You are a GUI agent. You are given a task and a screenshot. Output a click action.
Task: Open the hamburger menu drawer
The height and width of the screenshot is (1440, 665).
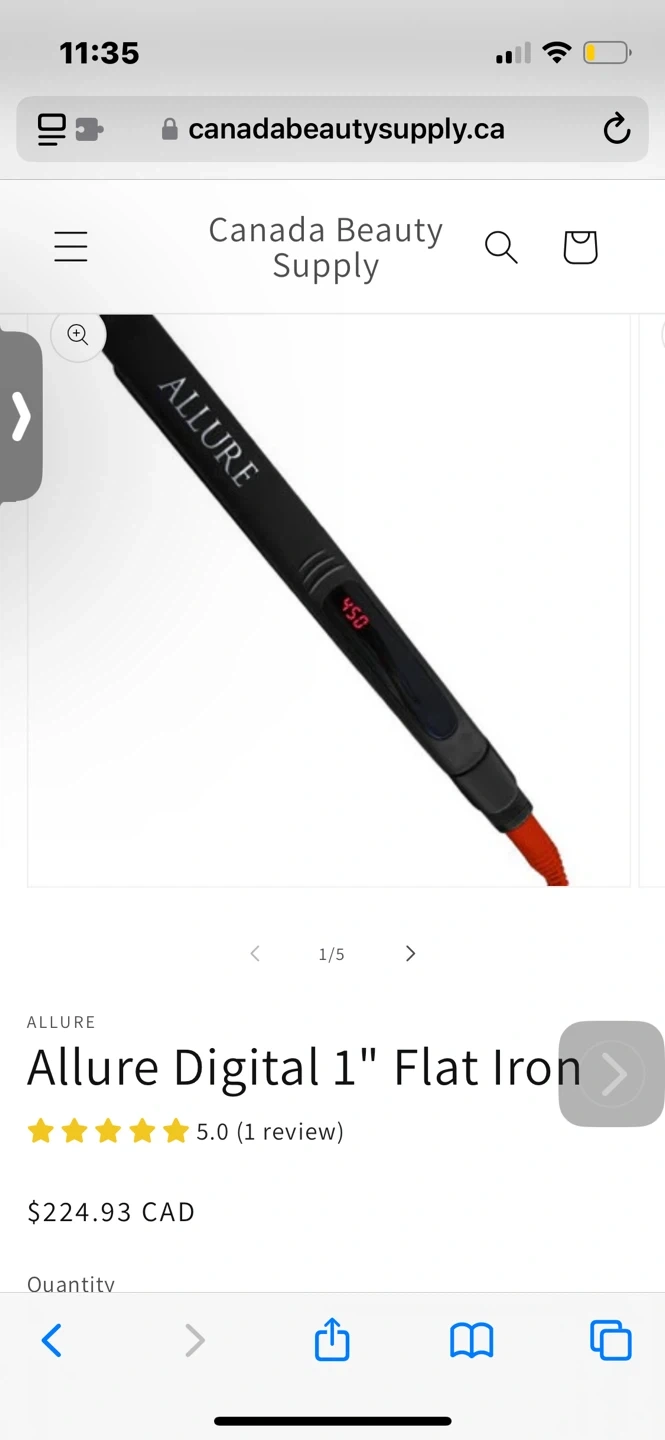click(71, 246)
